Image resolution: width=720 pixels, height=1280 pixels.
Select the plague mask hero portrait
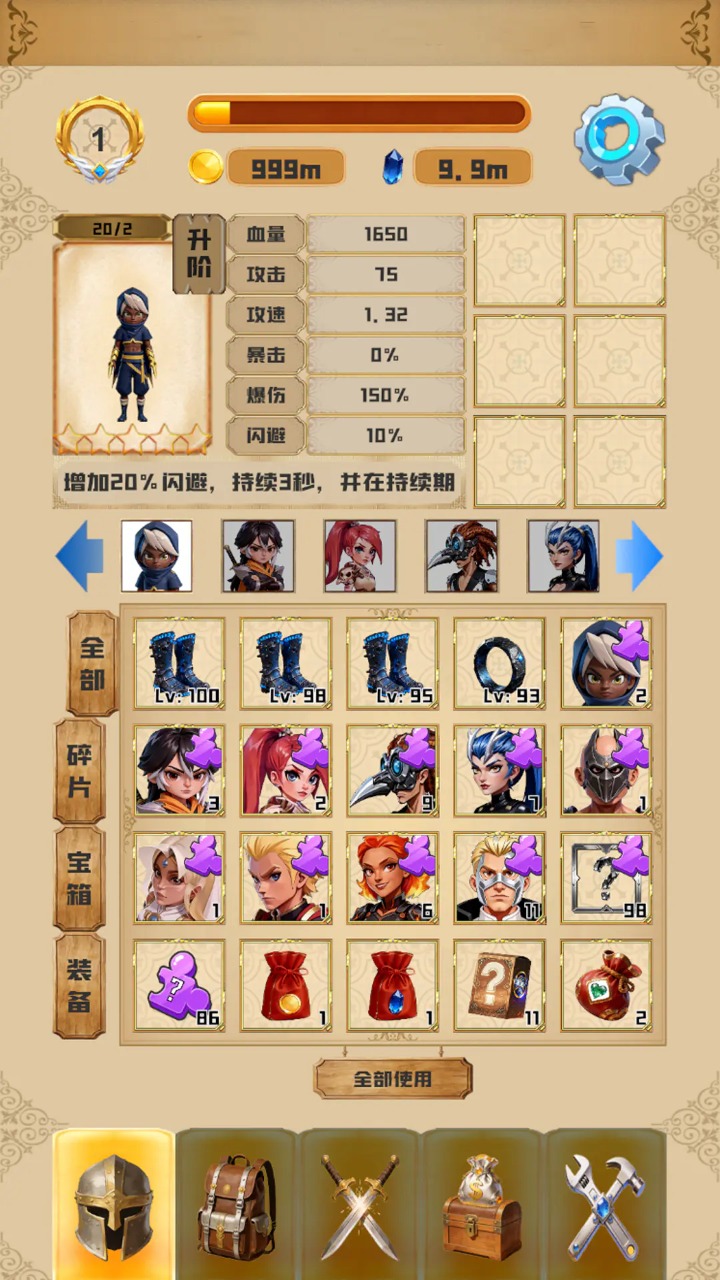point(461,555)
